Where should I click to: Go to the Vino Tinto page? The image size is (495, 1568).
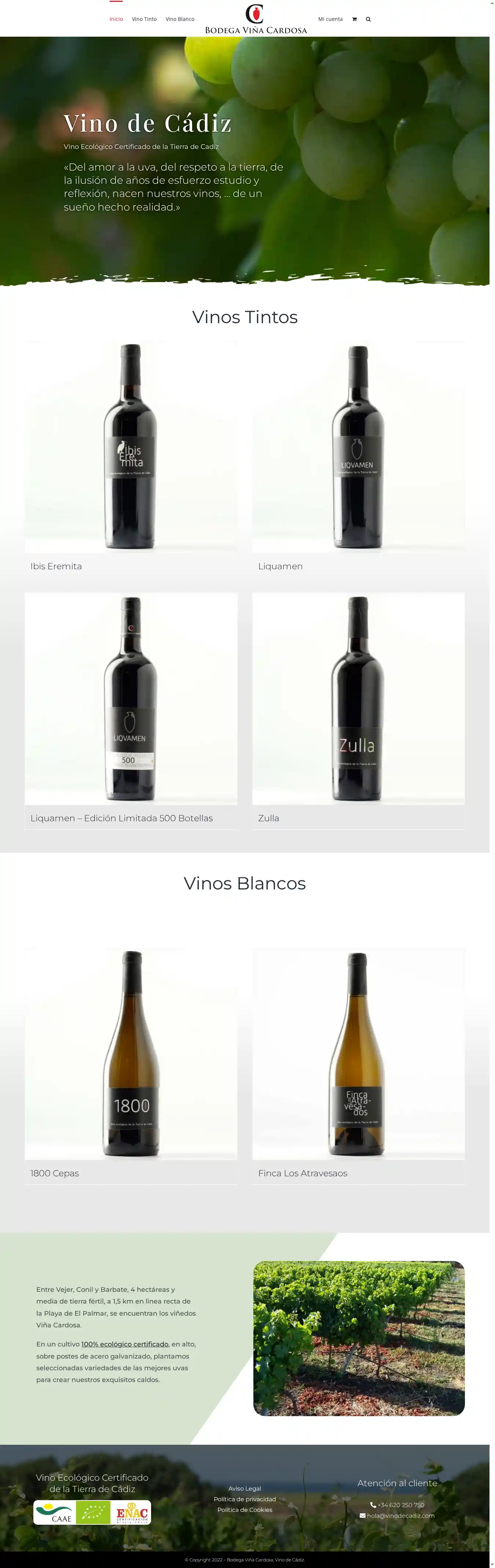[x=144, y=19]
